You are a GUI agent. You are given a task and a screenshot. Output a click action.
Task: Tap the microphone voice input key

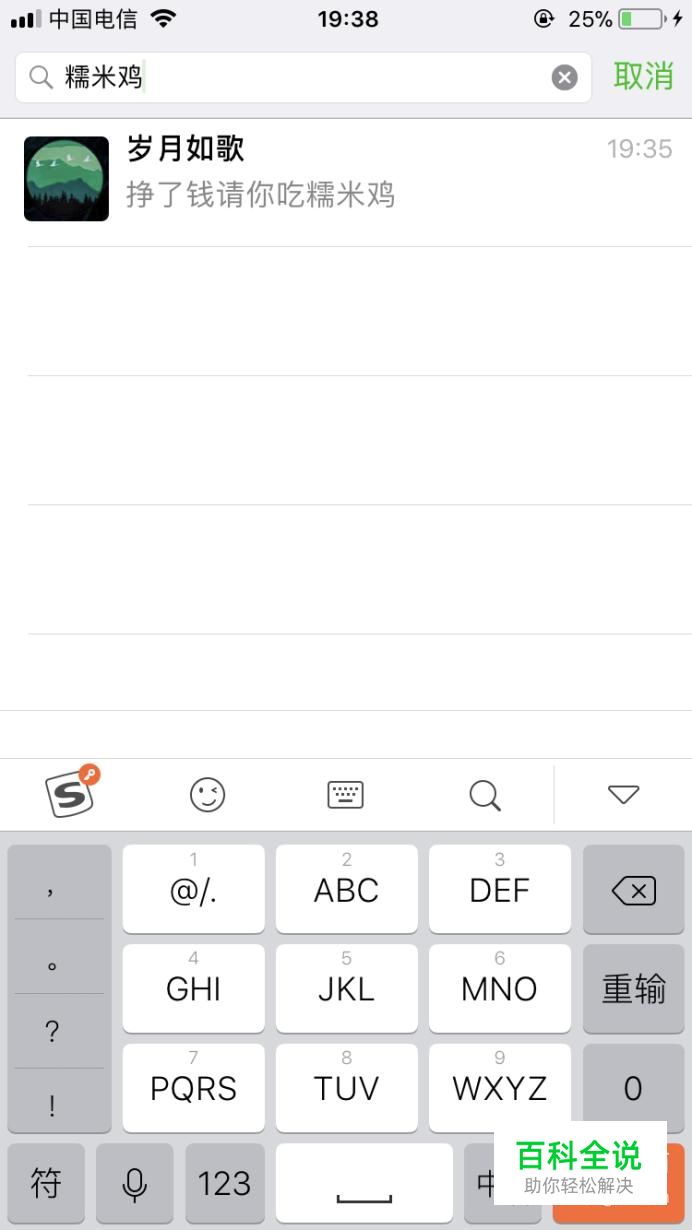(134, 1183)
